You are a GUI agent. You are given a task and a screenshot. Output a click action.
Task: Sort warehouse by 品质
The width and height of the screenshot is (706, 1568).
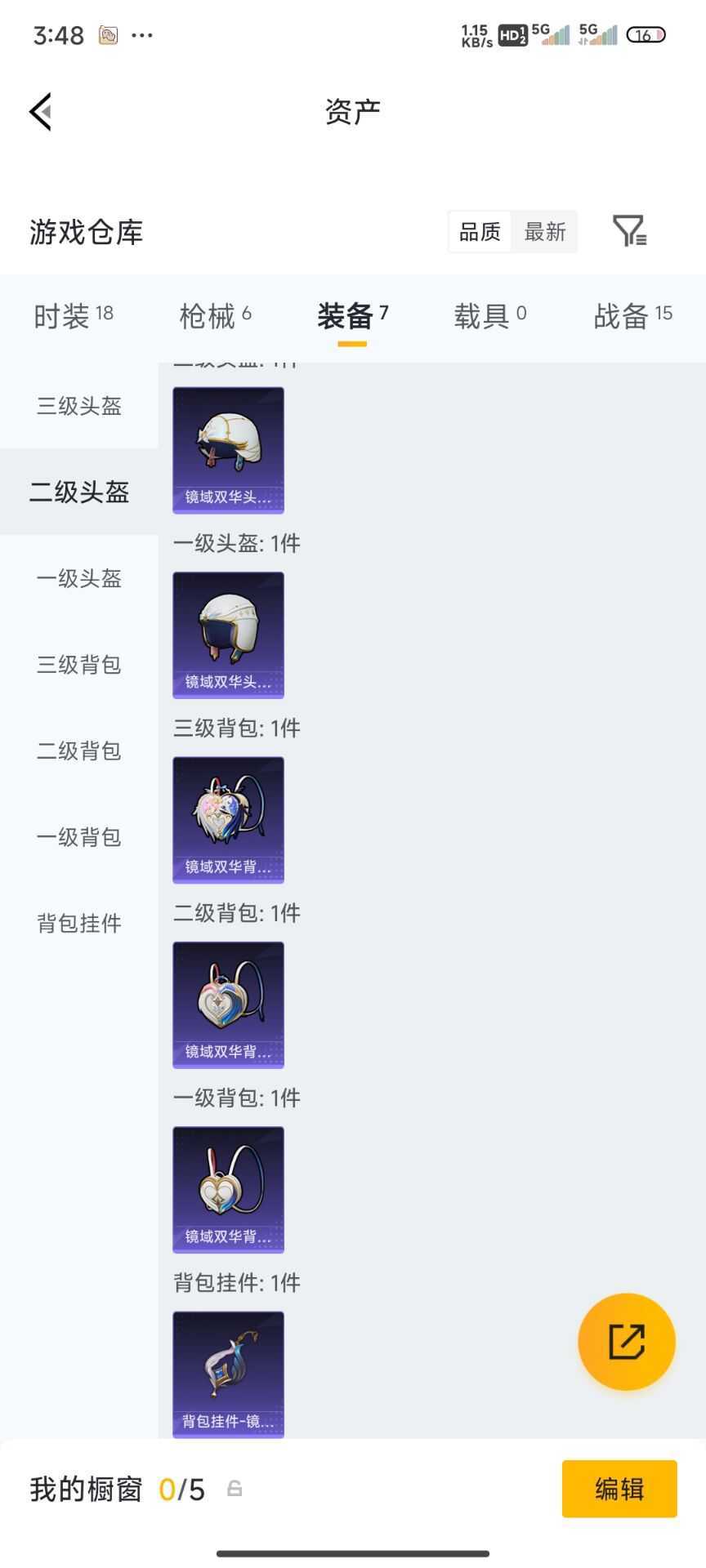[480, 232]
